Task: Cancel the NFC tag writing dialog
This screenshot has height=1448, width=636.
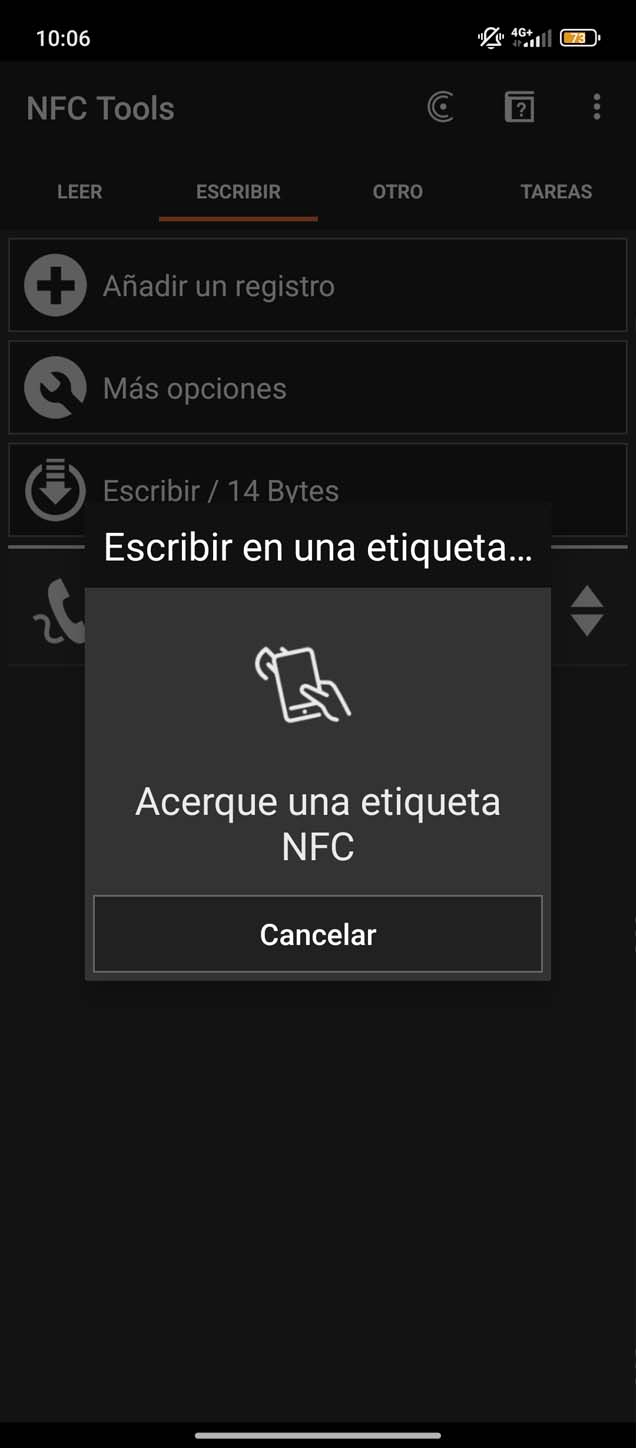Action: (318, 934)
